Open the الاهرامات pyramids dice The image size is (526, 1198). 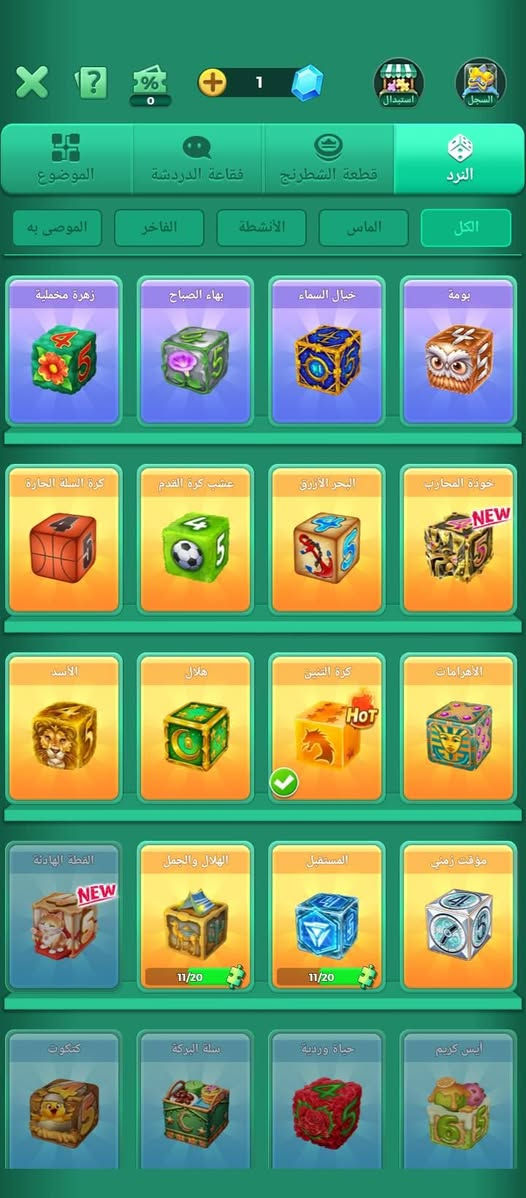[x=459, y=727]
